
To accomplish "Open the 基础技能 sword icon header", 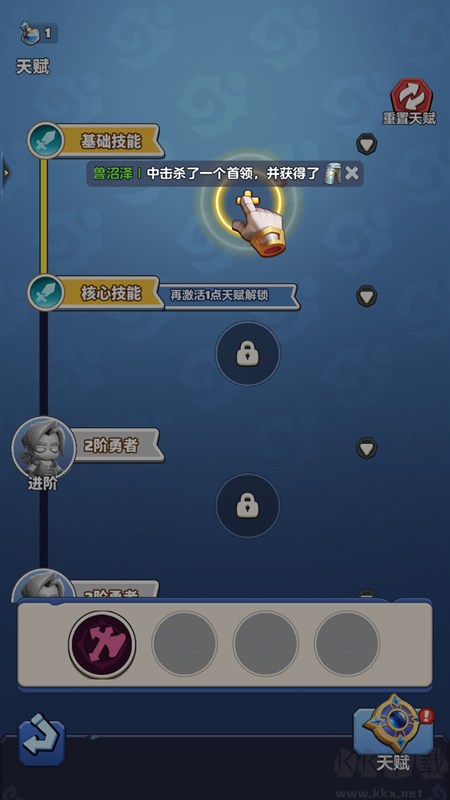I will click(x=45, y=140).
